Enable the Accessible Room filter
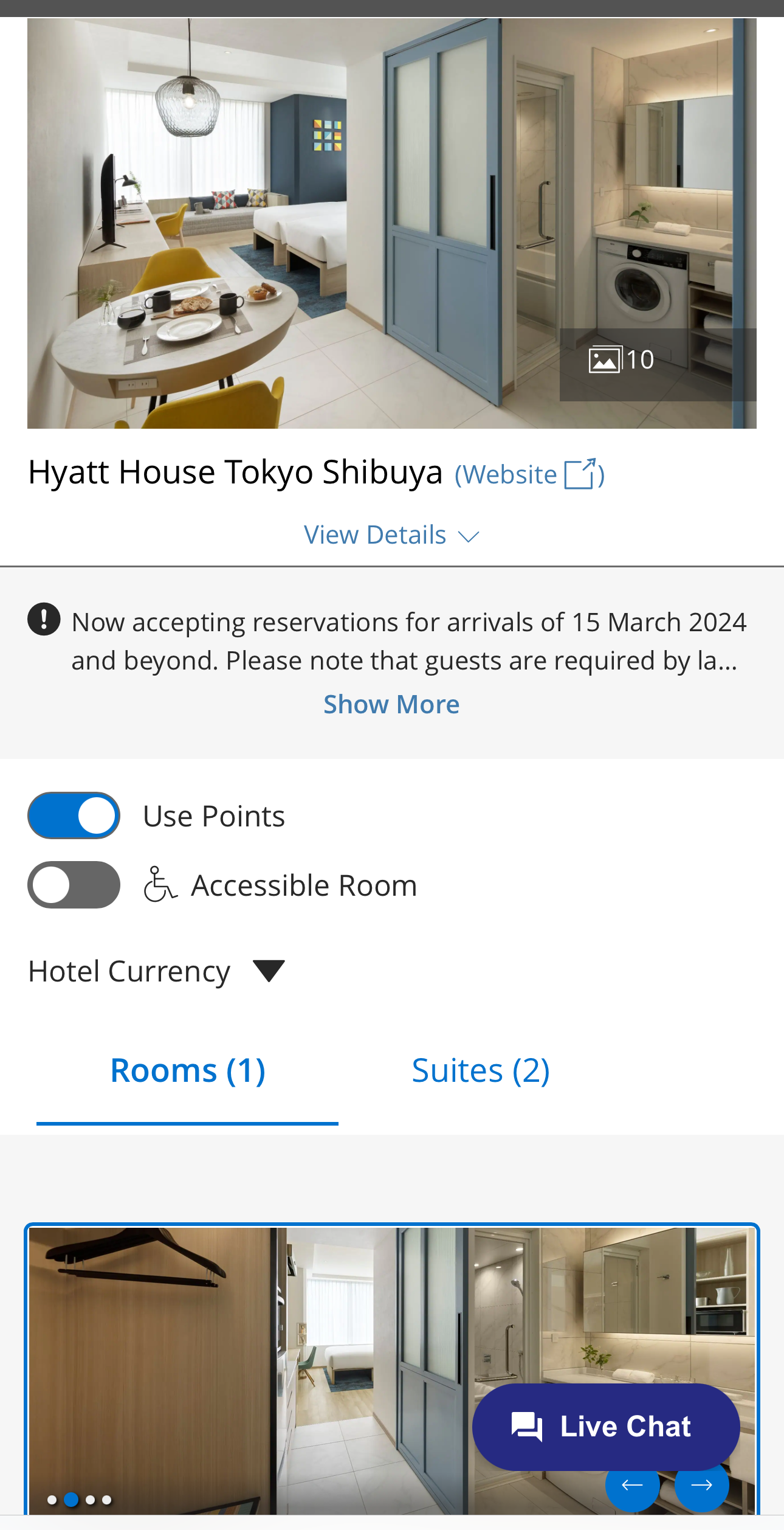Screen dimensions: 784x1530 74,885
